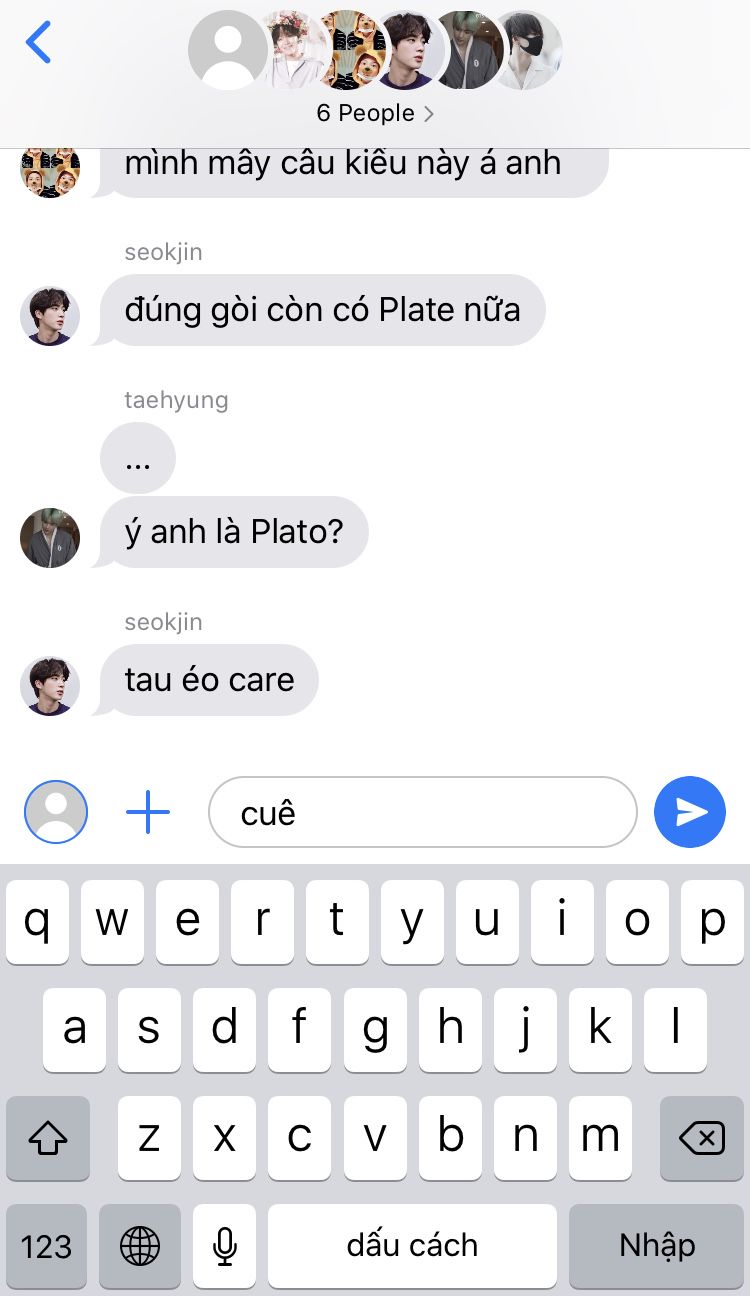Go back using the blue arrow
The height and width of the screenshot is (1296, 750).
[38, 42]
